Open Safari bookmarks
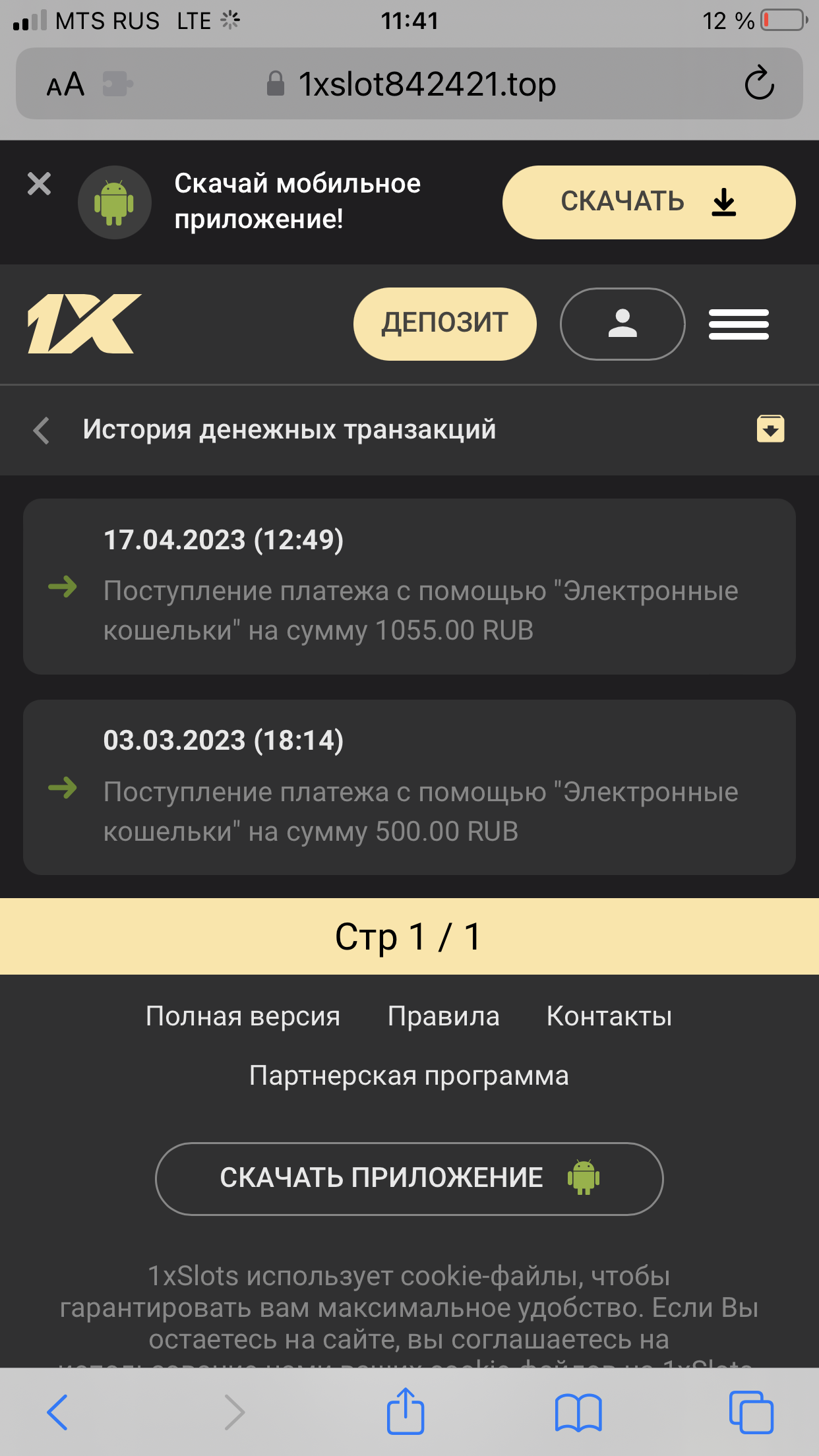This screenshot has width=819, height=1456. 578,1412
